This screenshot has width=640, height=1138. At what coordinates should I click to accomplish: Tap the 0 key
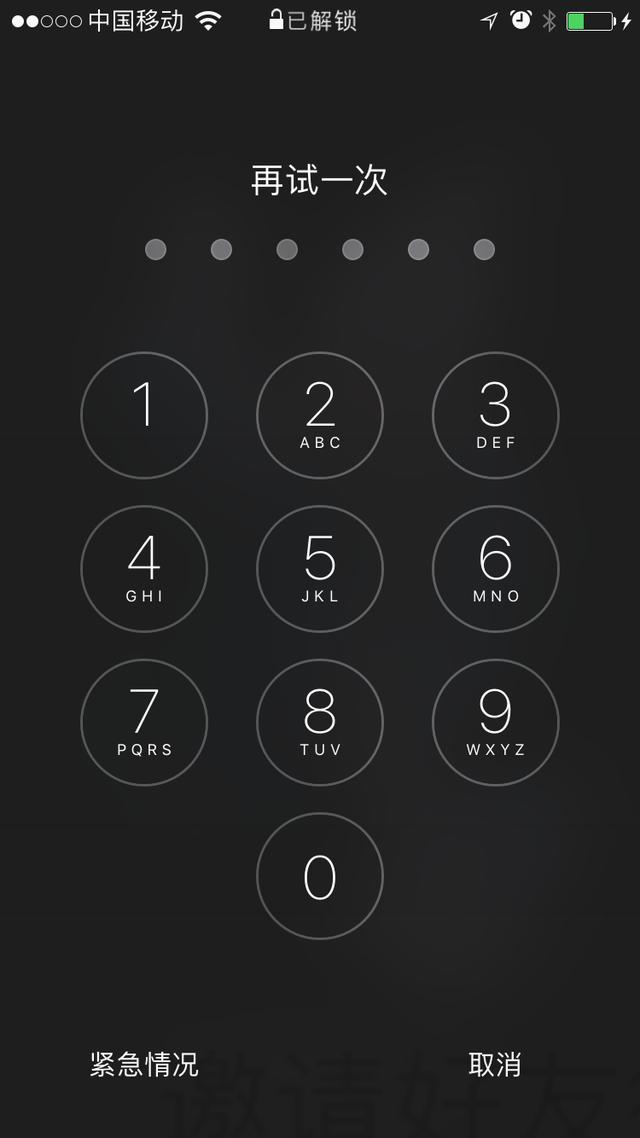320,876
